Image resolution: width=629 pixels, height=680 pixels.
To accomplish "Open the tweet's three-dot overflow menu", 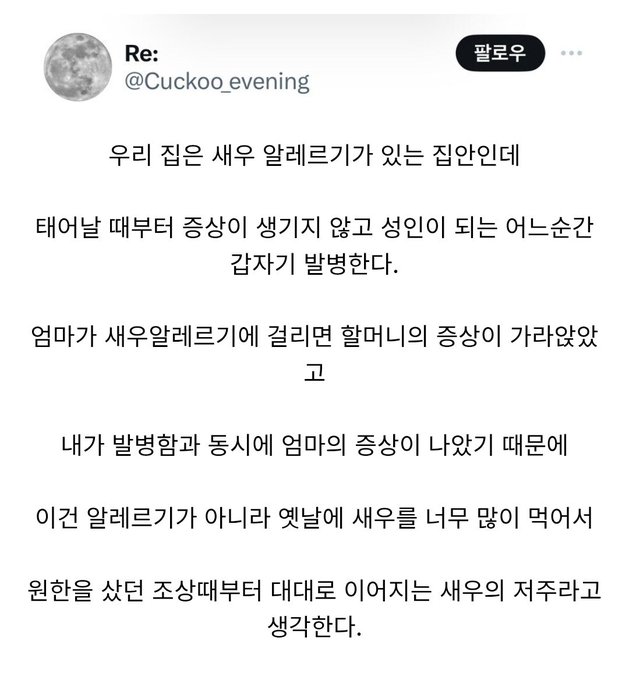I will coord(572,52).
